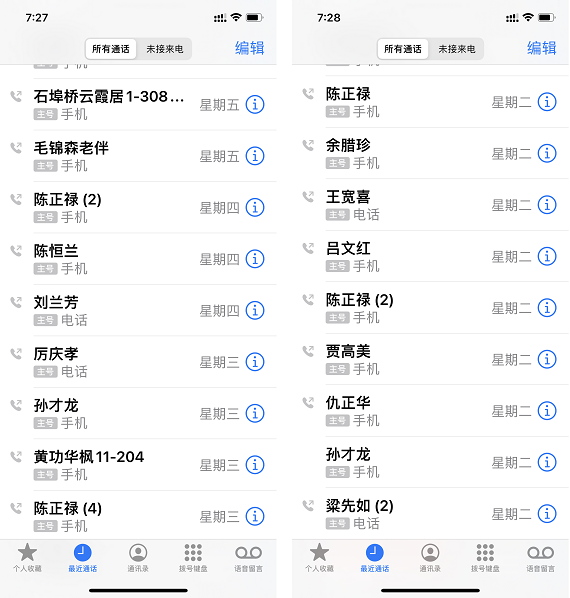Viewport: 570px width, 598px height.
Task: Go to 语音留言 on the 7:27 screen
Action: 248,558
